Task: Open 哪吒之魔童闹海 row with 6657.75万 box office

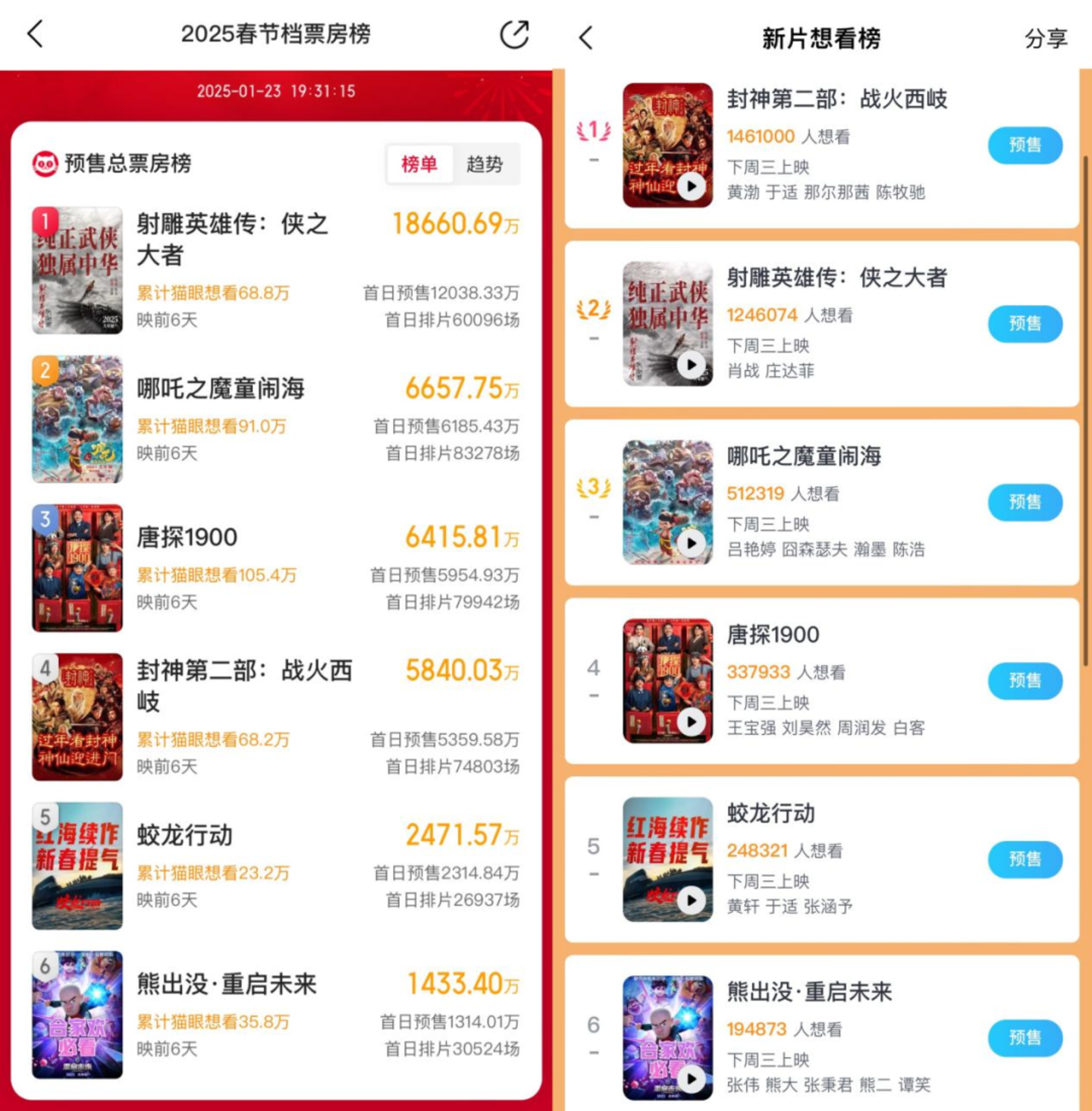Action: tap(276, 419)
